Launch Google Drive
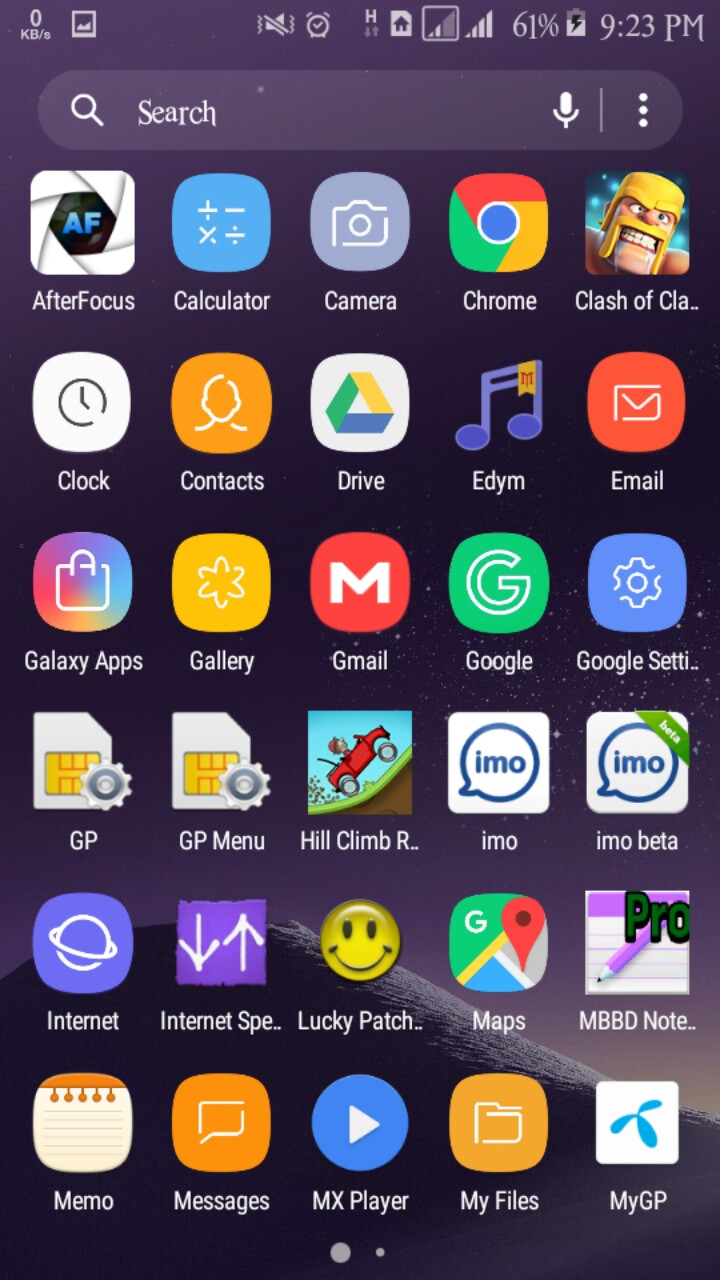 click(360, 403)
